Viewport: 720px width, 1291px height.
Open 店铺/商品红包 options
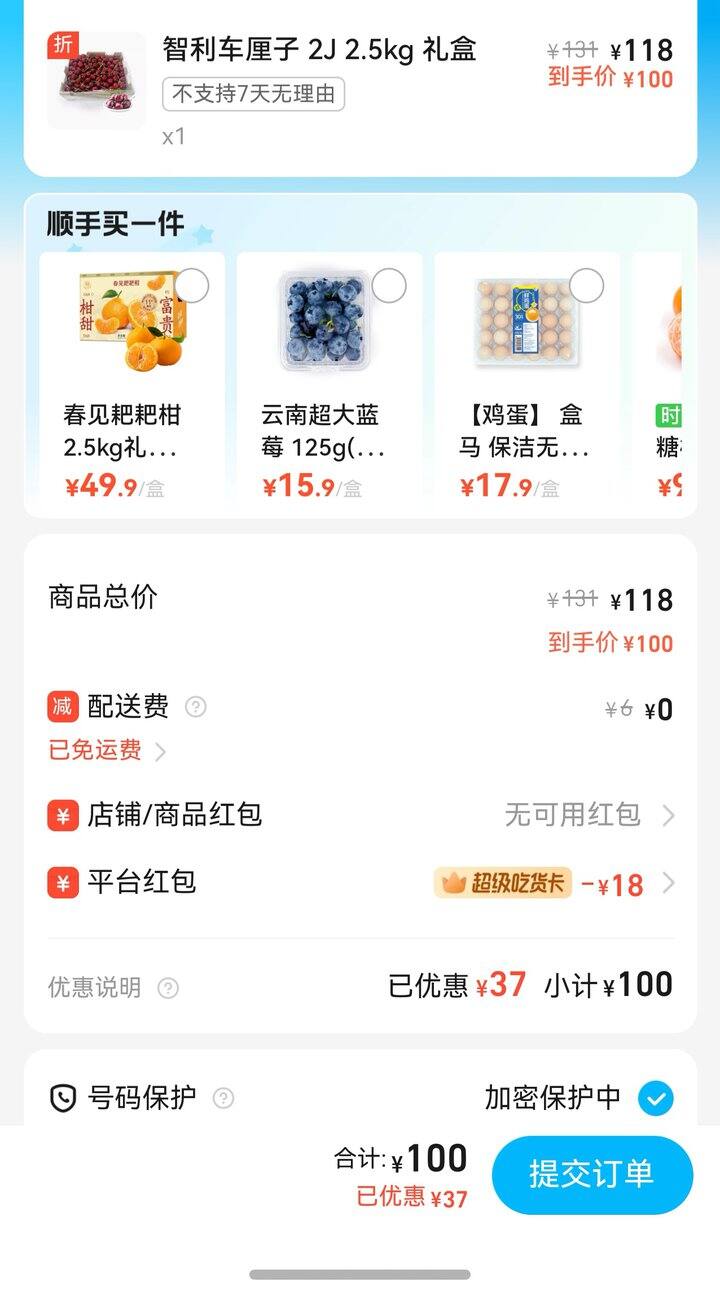pos(588,815)
